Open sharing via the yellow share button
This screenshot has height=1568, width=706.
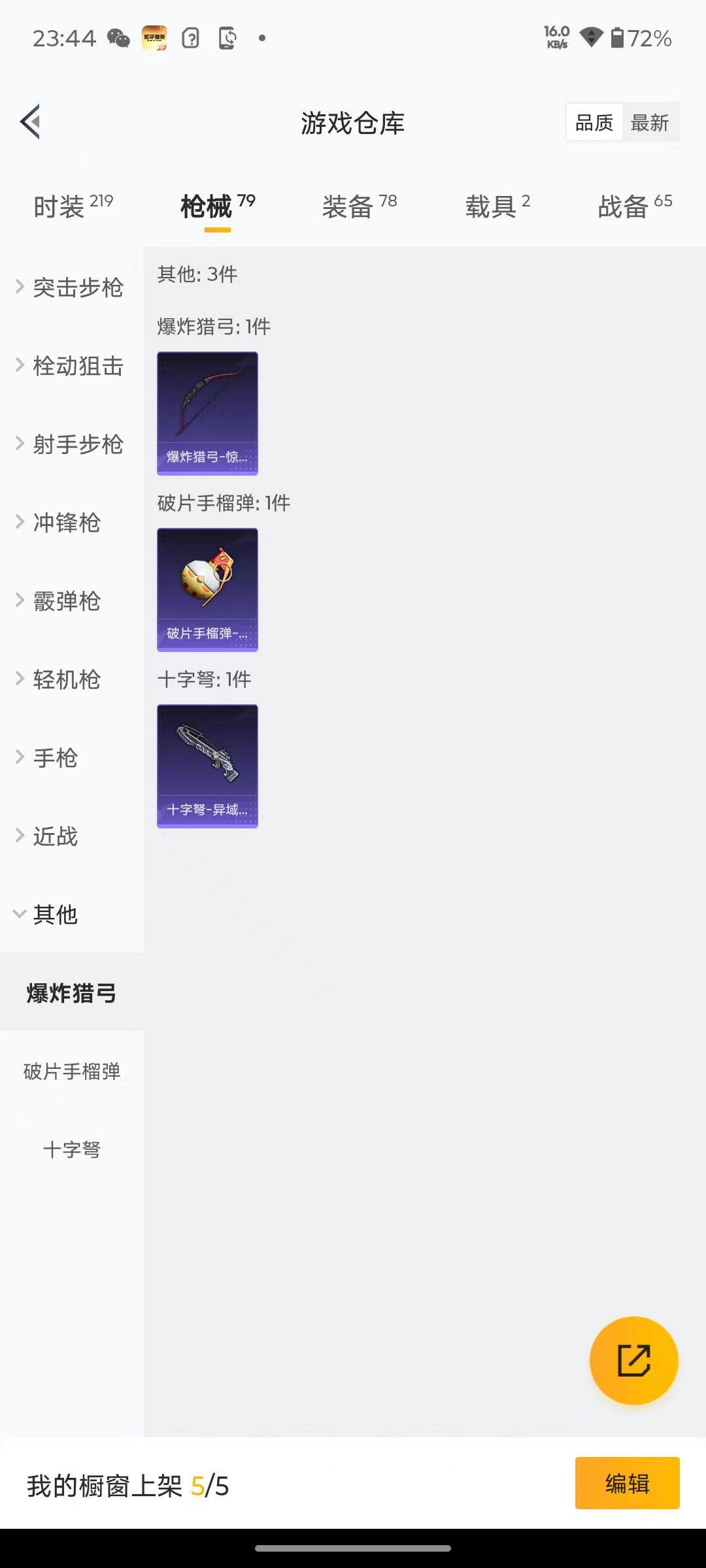tap(635, 1359)
